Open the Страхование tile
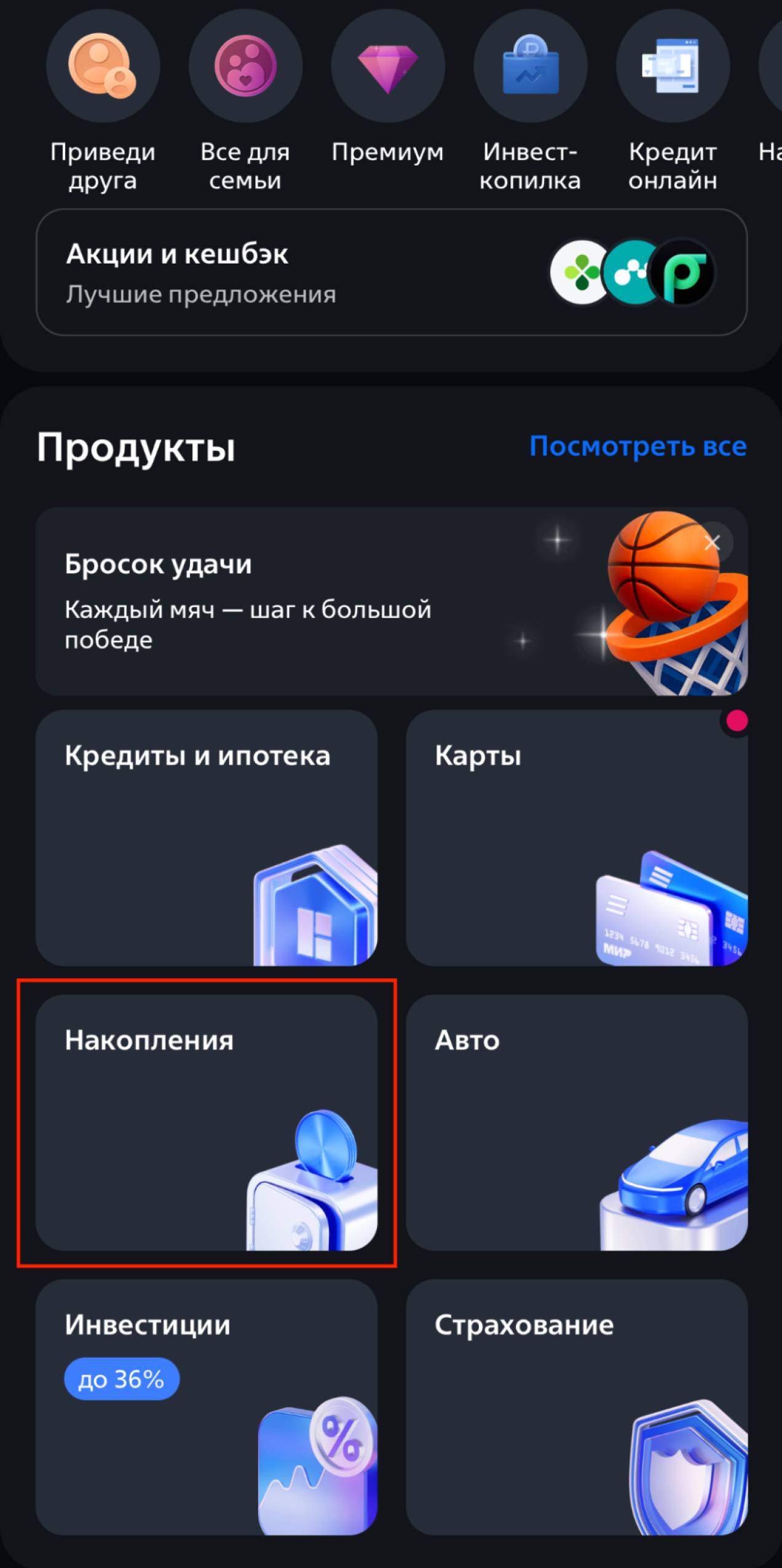This screenshot has width=782, height=1568. [x=576, y=1407]
